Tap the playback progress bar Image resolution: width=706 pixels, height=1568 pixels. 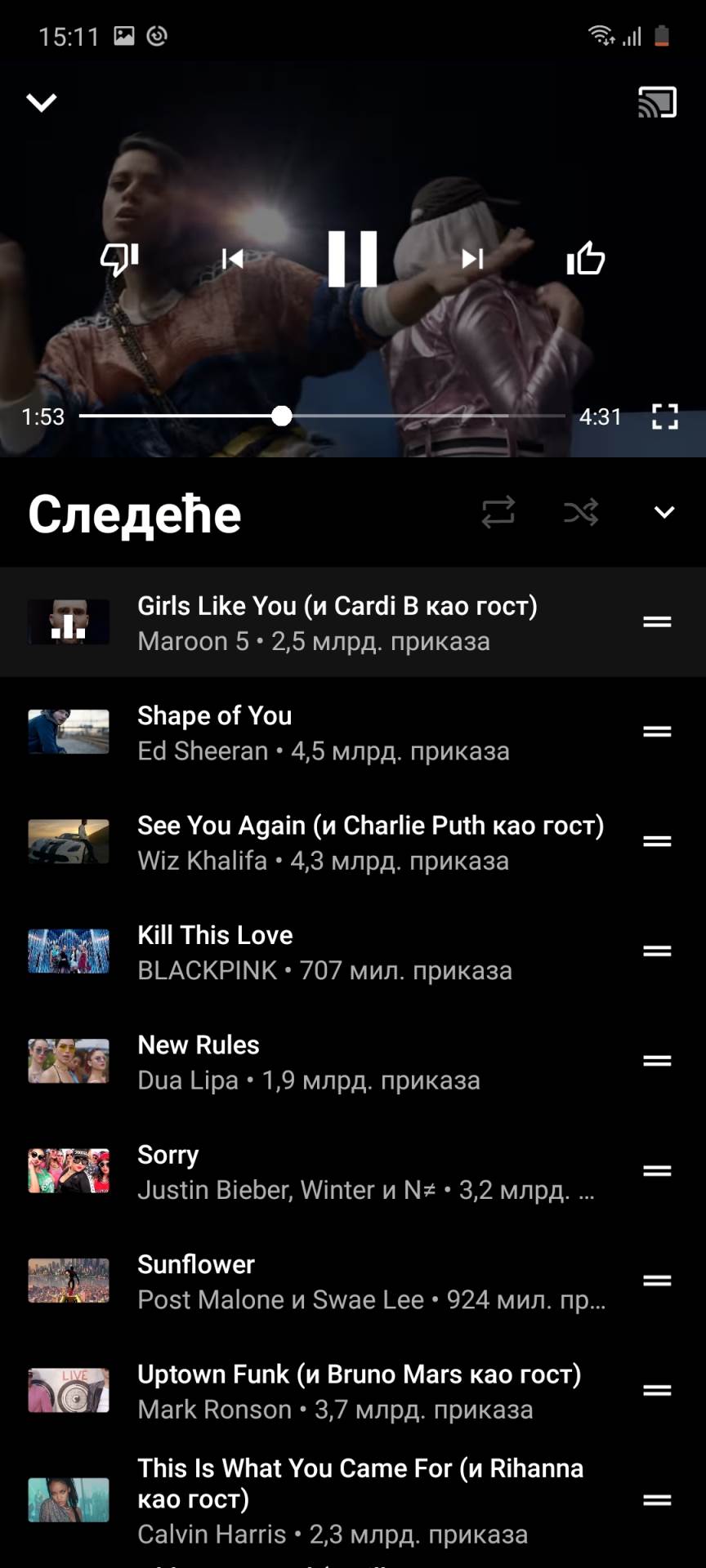(x=409, y=416)
